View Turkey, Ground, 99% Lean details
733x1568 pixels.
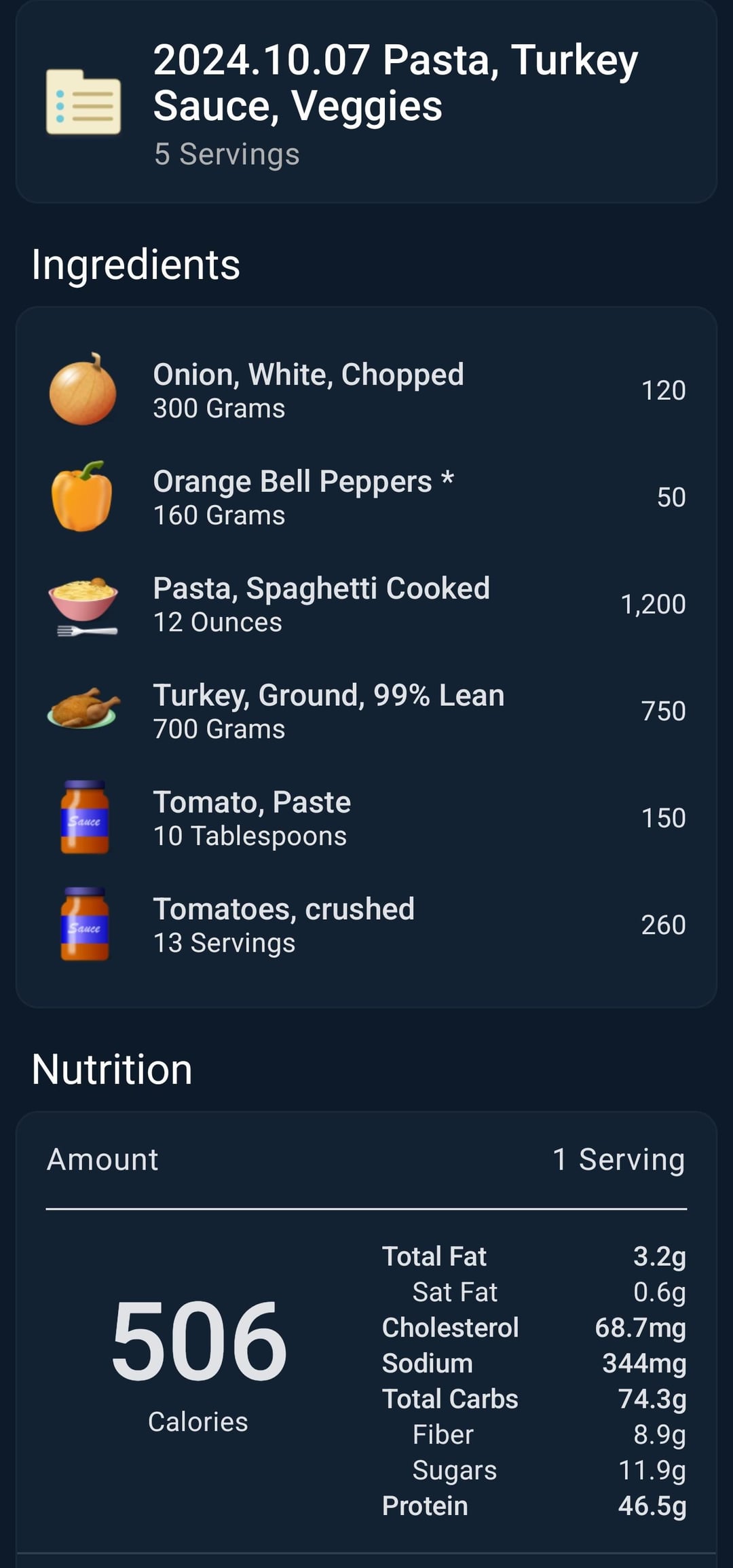(366, 711)
